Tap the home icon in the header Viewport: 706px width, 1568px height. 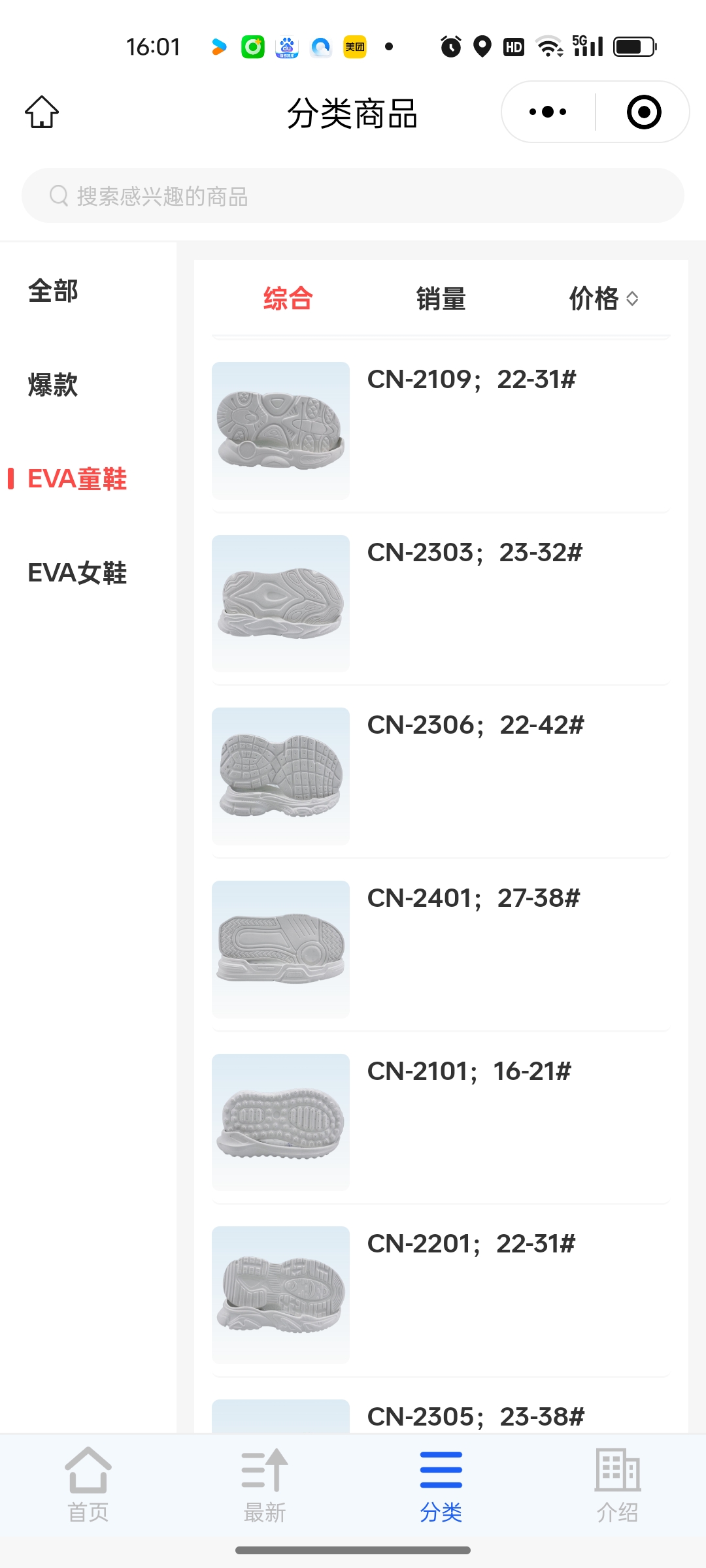[42, 112]
